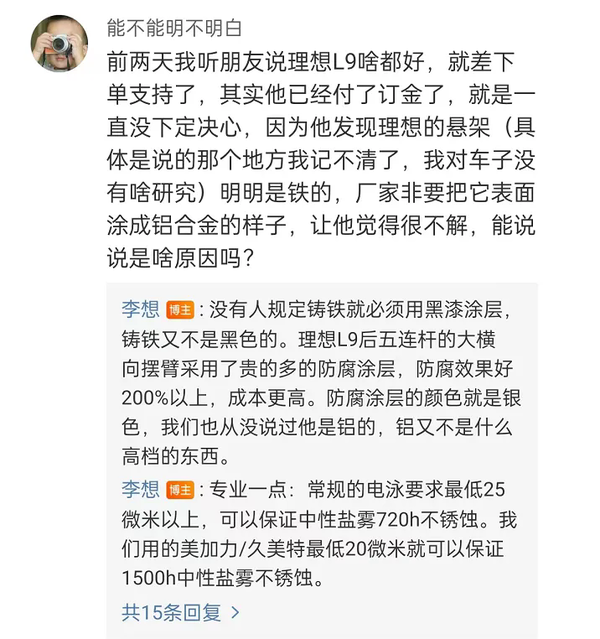Open the profile name 能不能明不明白

(x=174, y=28)
